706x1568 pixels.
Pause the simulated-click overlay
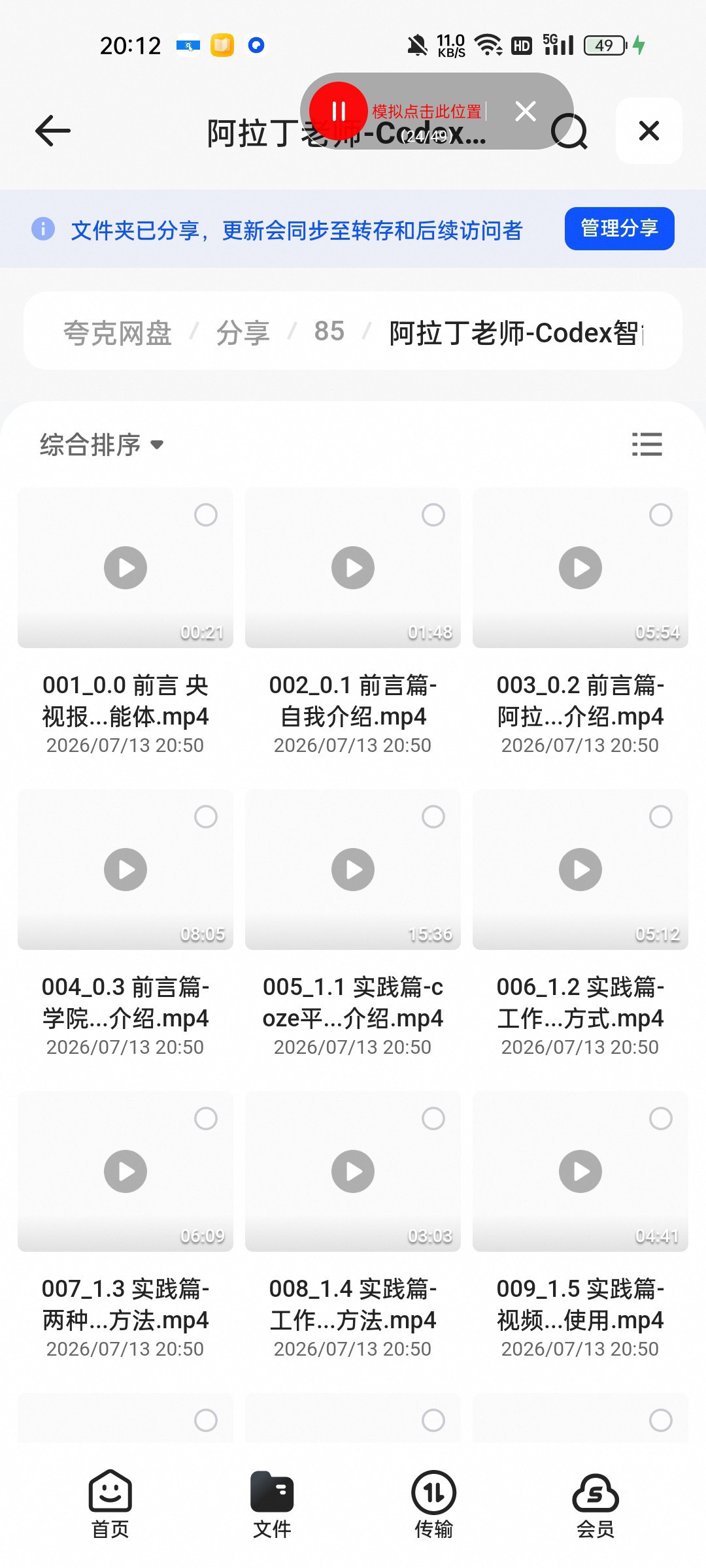click(339, 111)
